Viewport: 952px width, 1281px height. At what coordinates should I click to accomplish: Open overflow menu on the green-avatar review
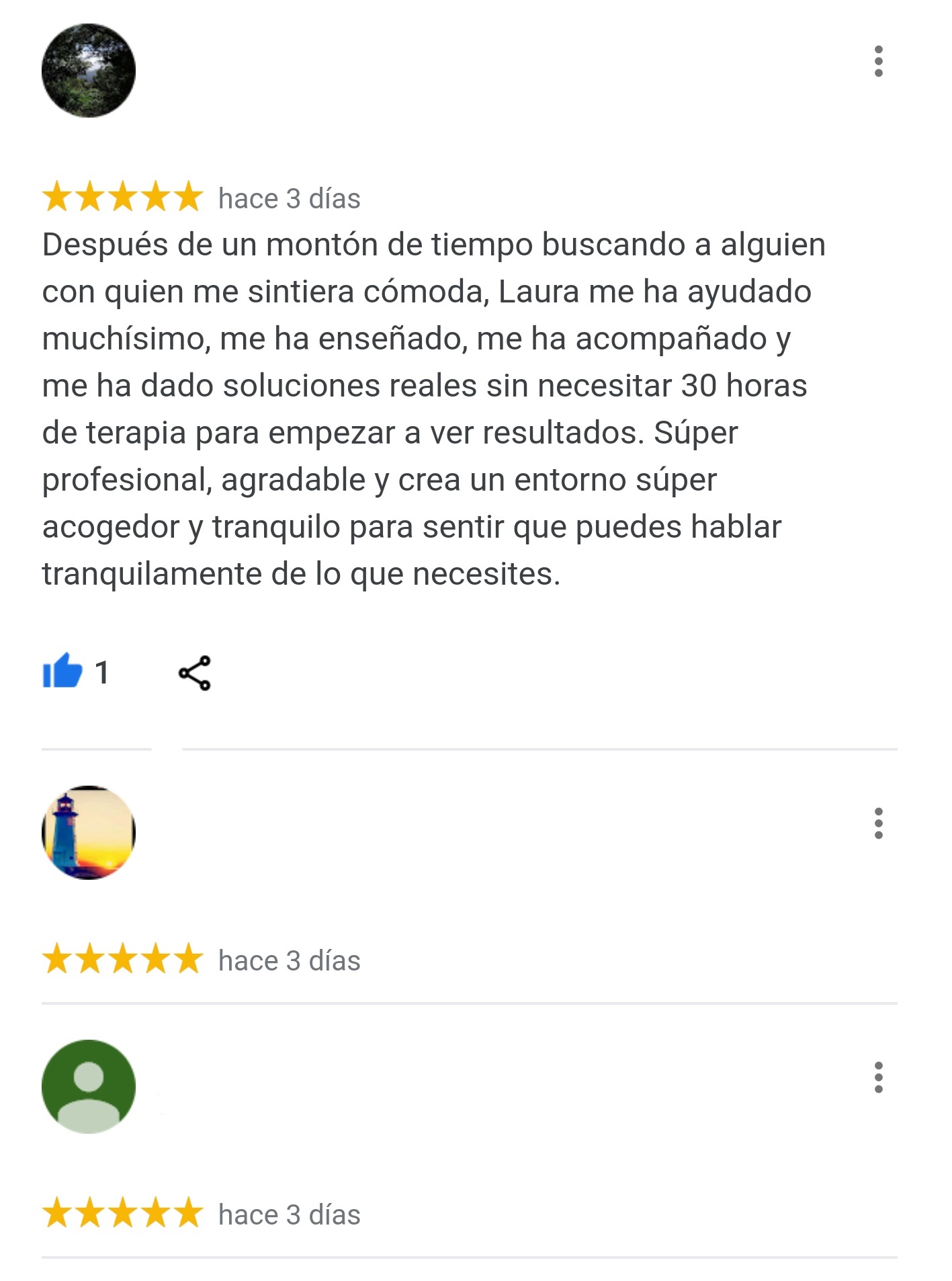coord(877,1077)
